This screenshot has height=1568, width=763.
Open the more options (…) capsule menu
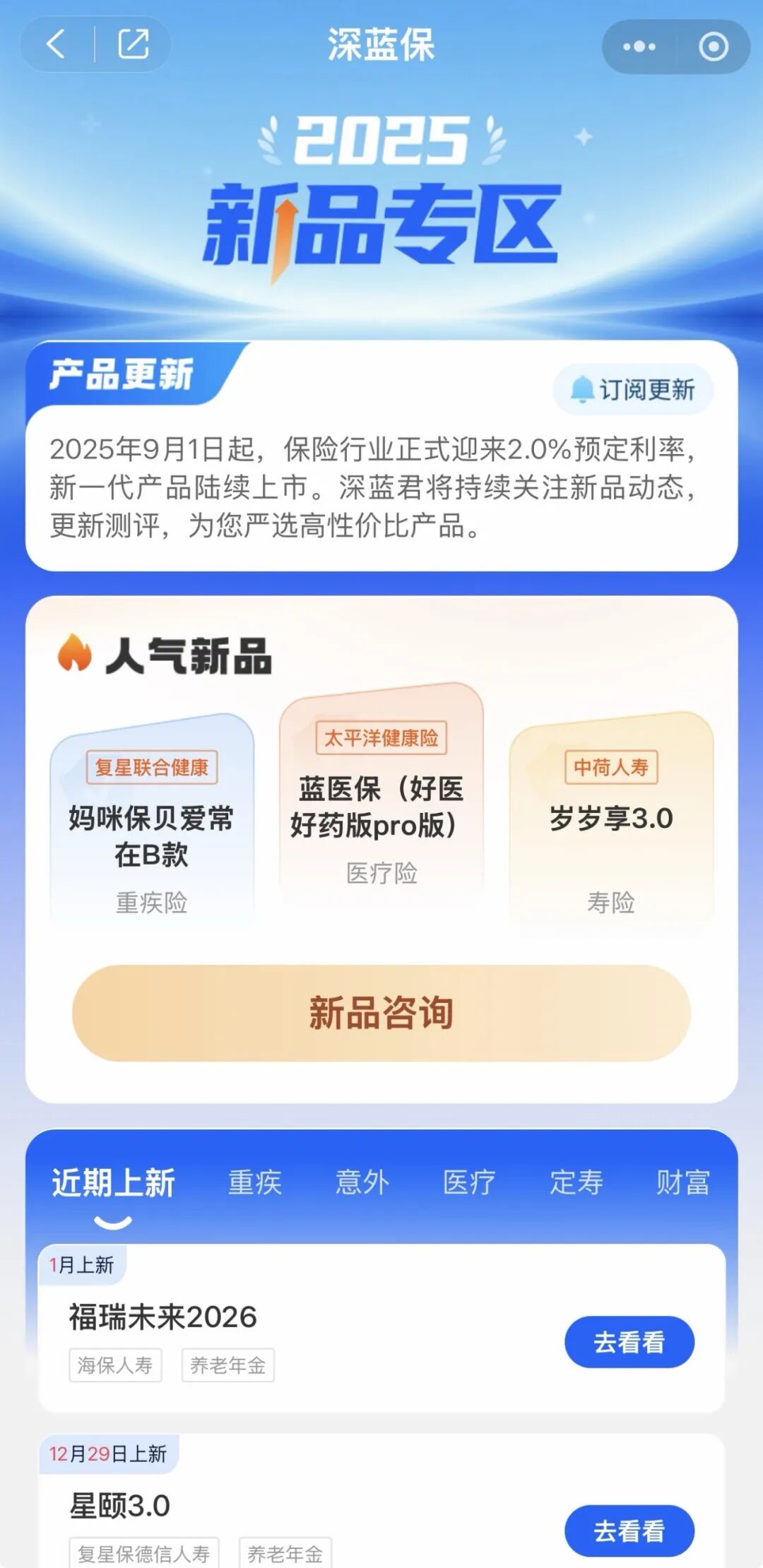click(637, 46)
